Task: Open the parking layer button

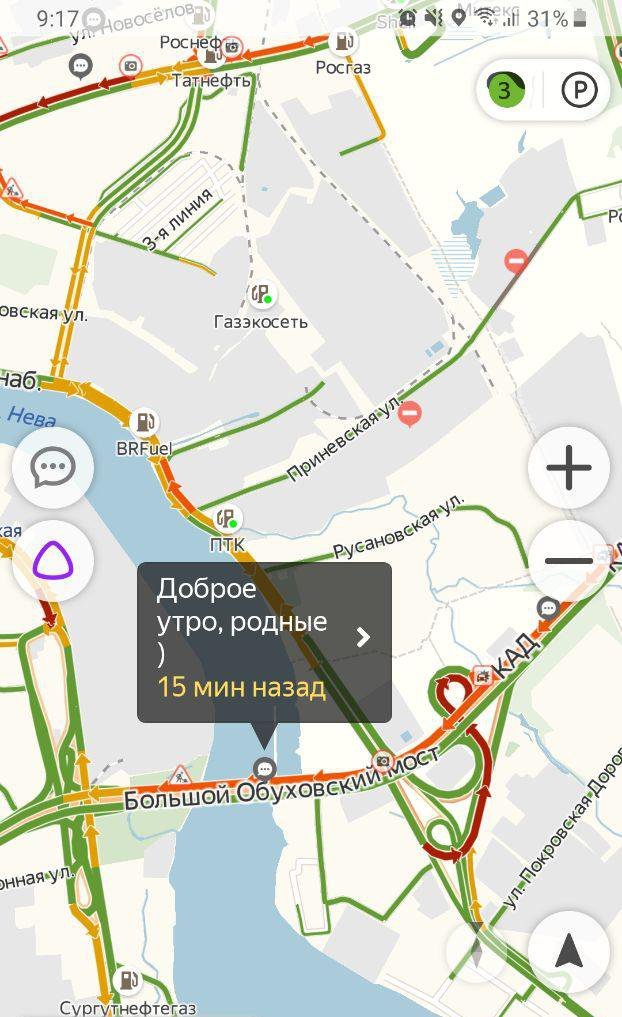Action: (x=579, y=91)
